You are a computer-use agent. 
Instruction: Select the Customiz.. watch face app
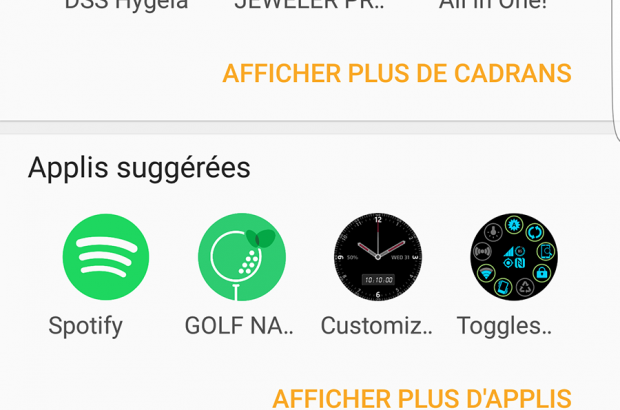(377, 257)
